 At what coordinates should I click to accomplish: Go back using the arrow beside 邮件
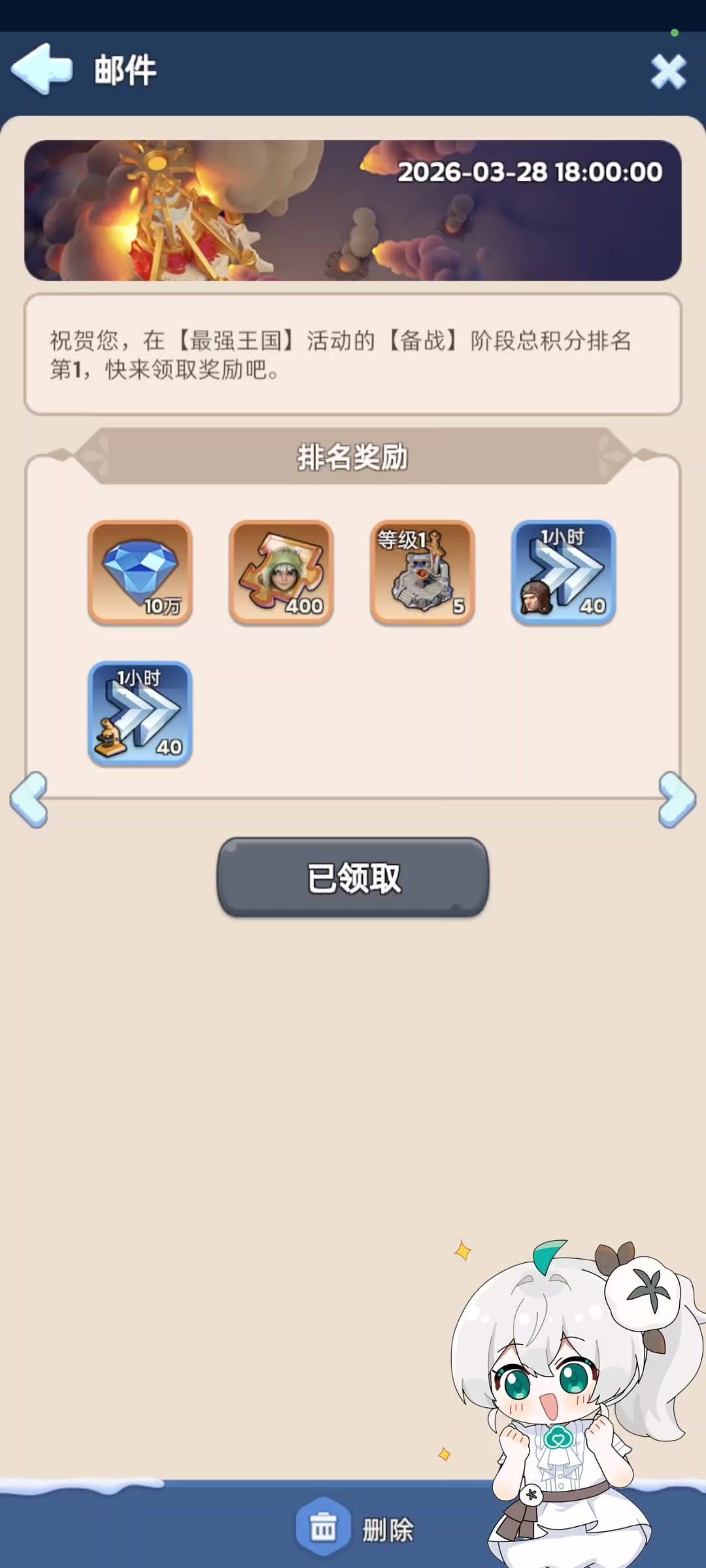pyautogui.click(x=41, y=69)
